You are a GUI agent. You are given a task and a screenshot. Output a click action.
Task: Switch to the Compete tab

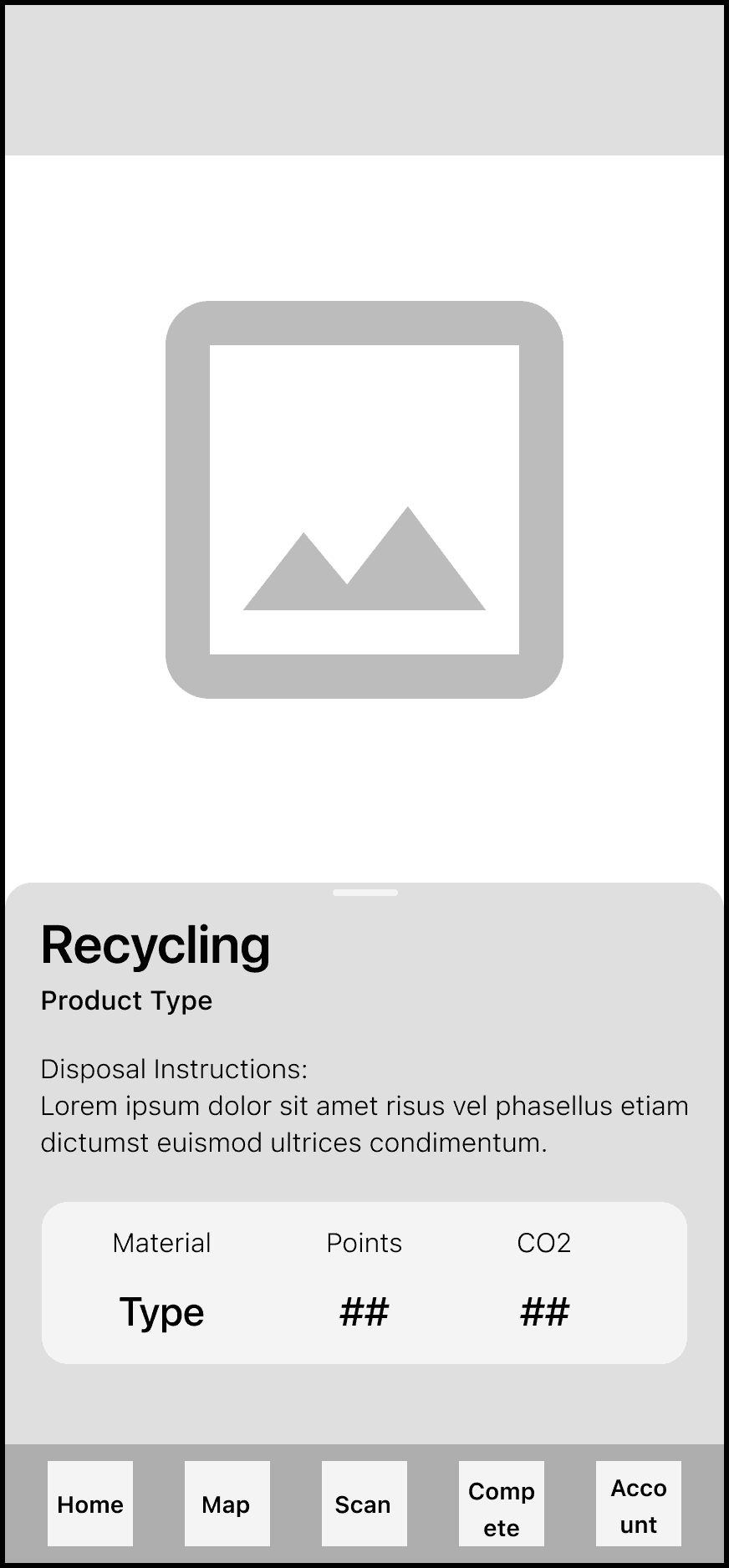point(502,1504)
